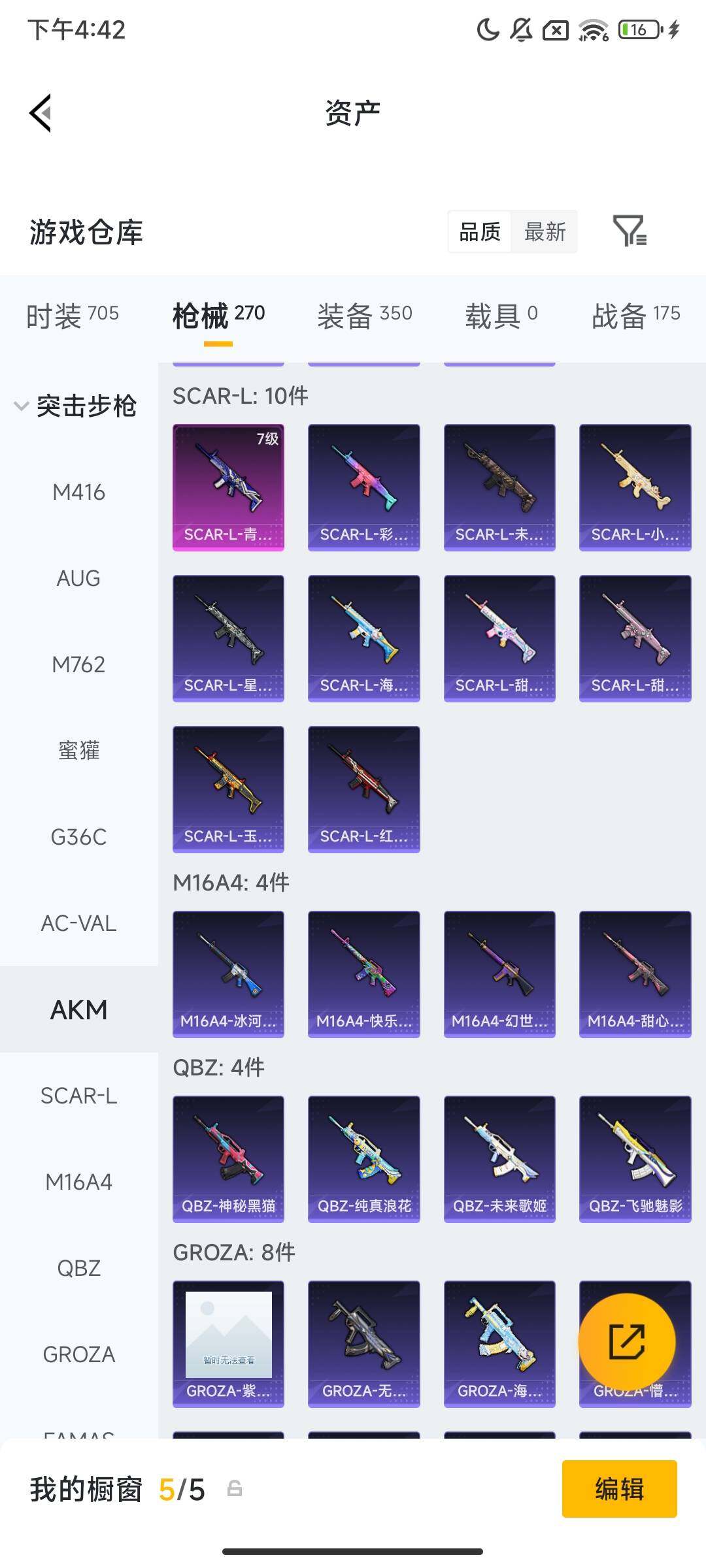
Task: Tap the back arrow on the asset page
Action: click(41, 112)
